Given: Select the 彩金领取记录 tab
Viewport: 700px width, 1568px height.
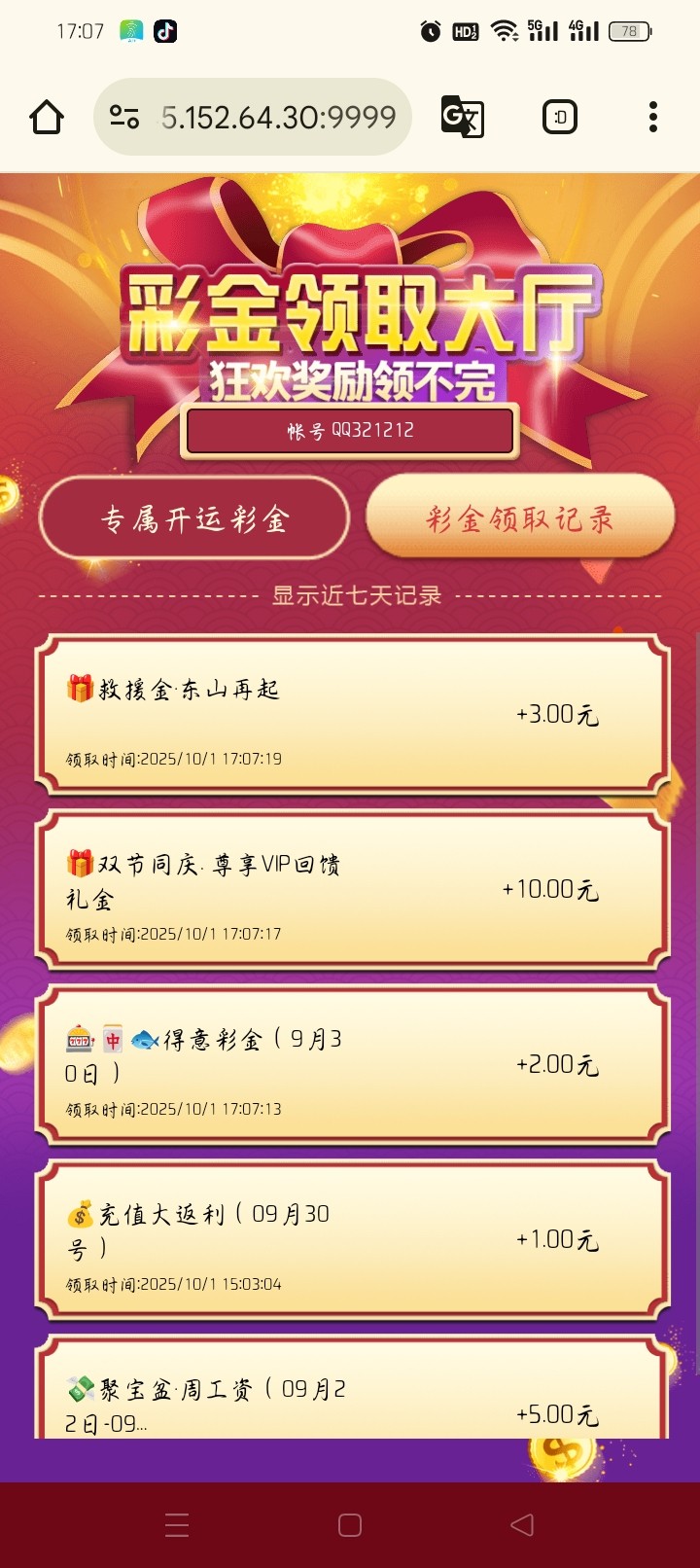Looking at the screenshot, I should click(520, 518).
